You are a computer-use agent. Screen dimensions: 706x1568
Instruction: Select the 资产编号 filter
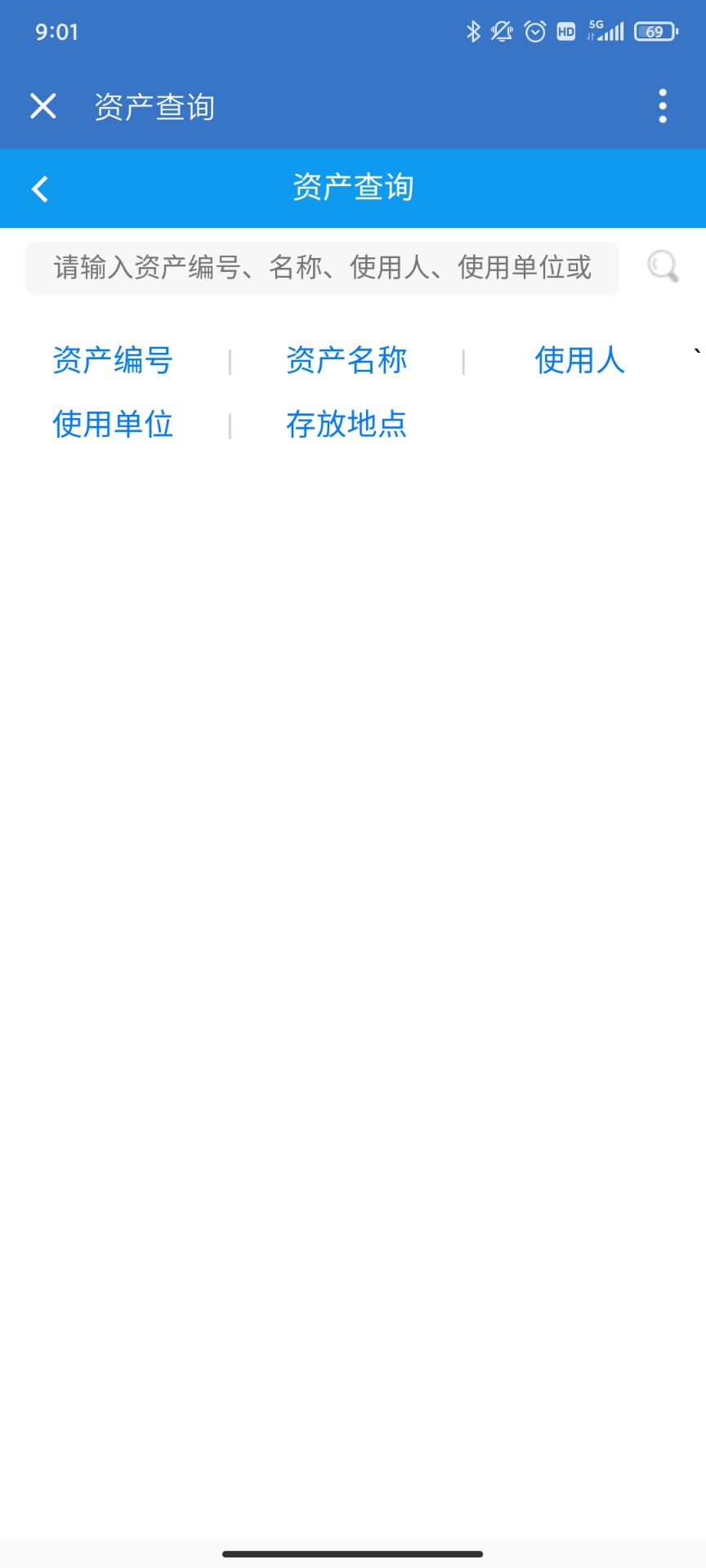tap(113, 360)
